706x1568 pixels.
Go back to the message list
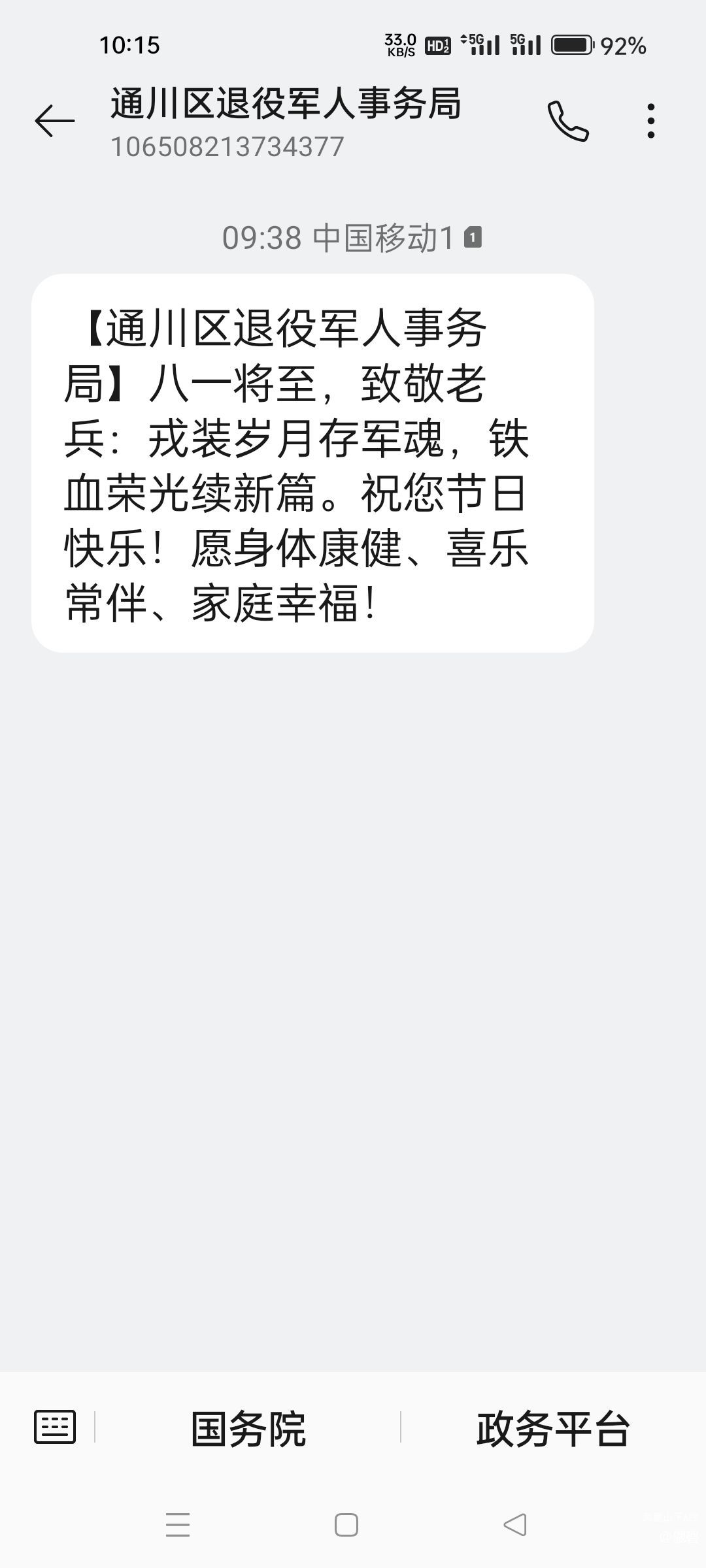click(55, 121)
